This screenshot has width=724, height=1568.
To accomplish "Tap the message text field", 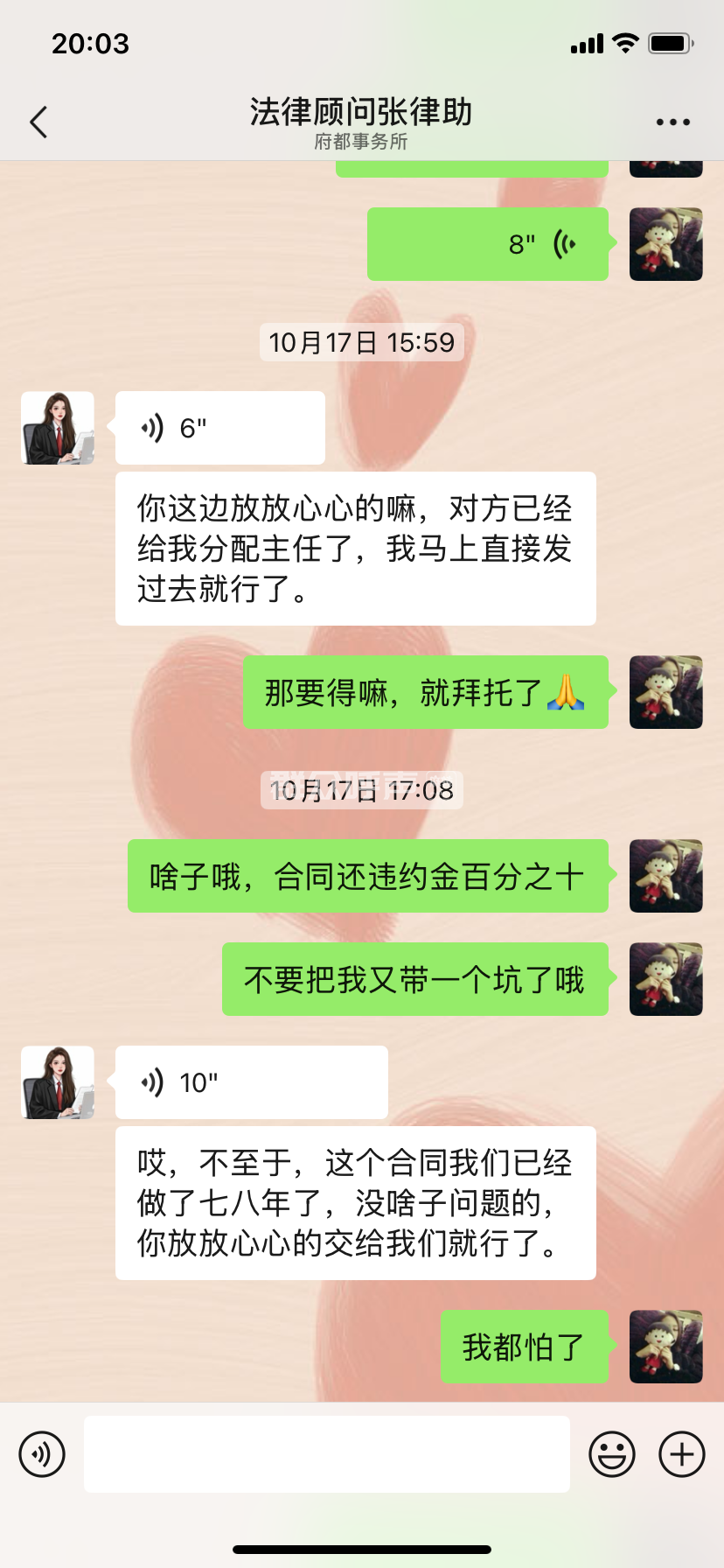I will click(x=326, y=1454).
